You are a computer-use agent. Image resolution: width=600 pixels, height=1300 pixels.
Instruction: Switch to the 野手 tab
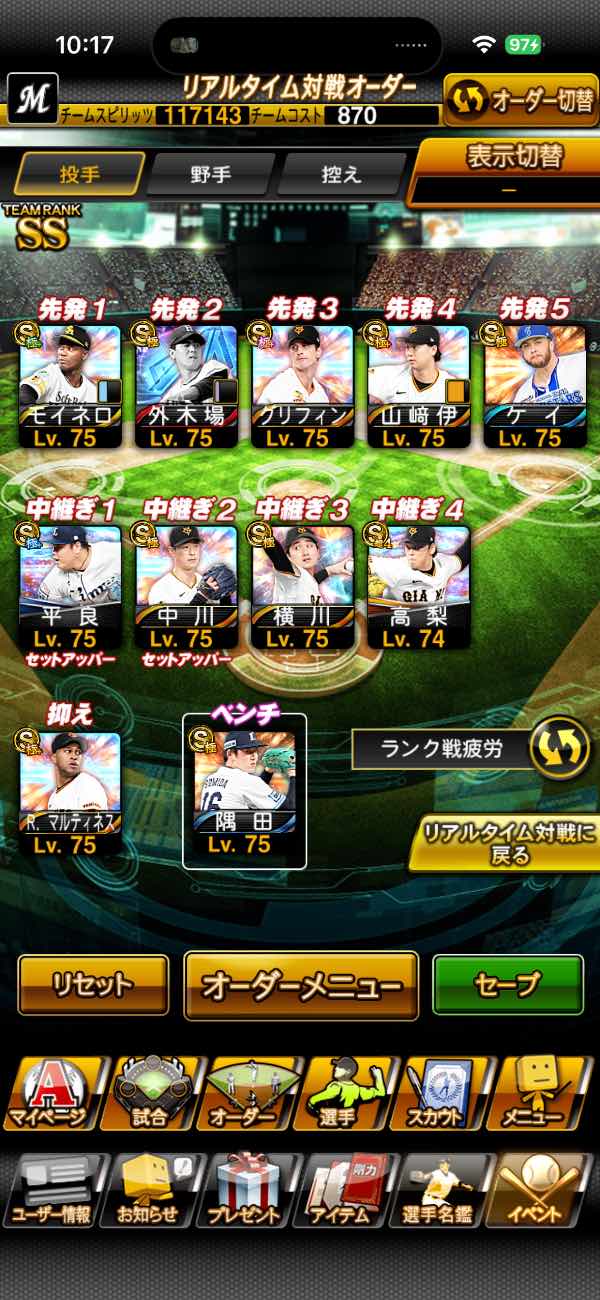point(210,174)
